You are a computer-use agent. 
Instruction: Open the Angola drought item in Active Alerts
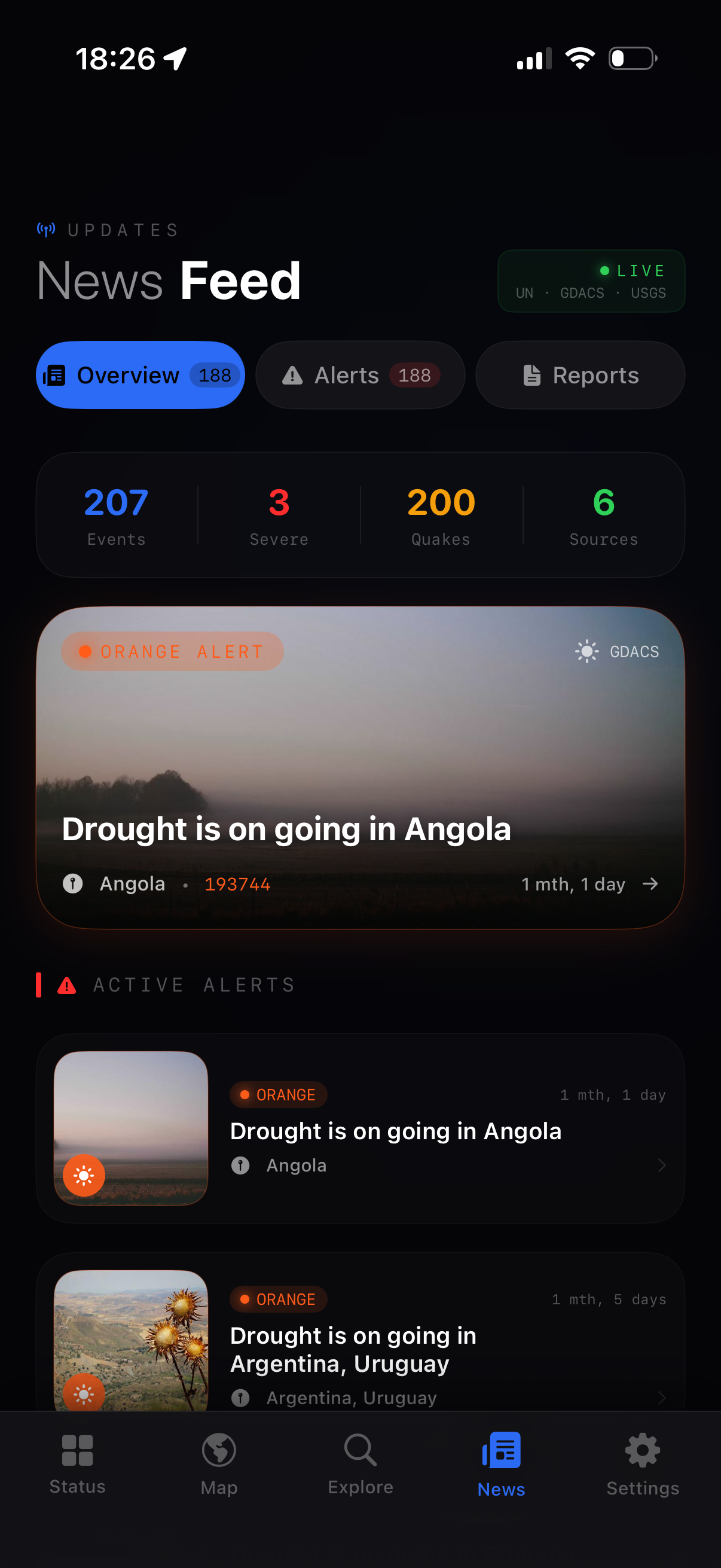point(360,1128)
